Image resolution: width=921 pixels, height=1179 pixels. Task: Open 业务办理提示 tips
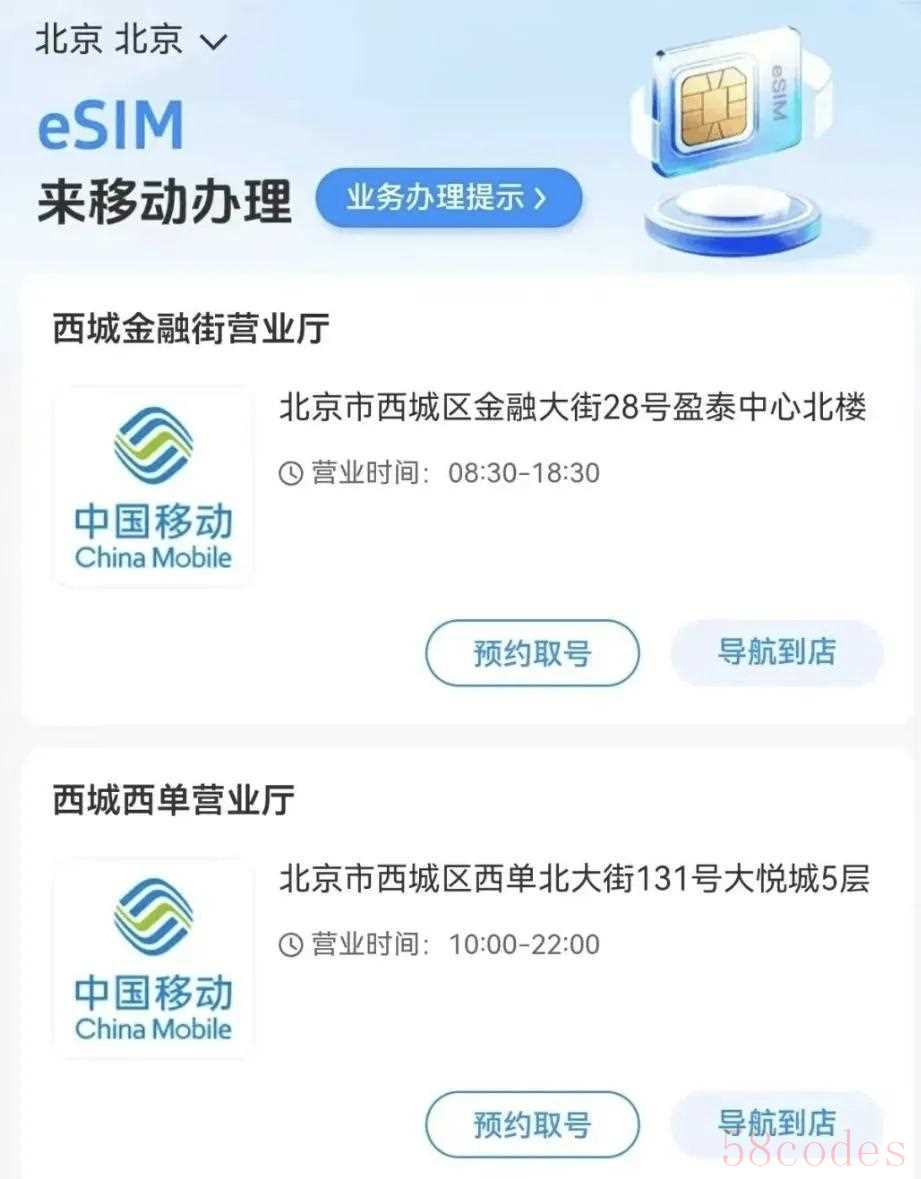tap(447, 197)
